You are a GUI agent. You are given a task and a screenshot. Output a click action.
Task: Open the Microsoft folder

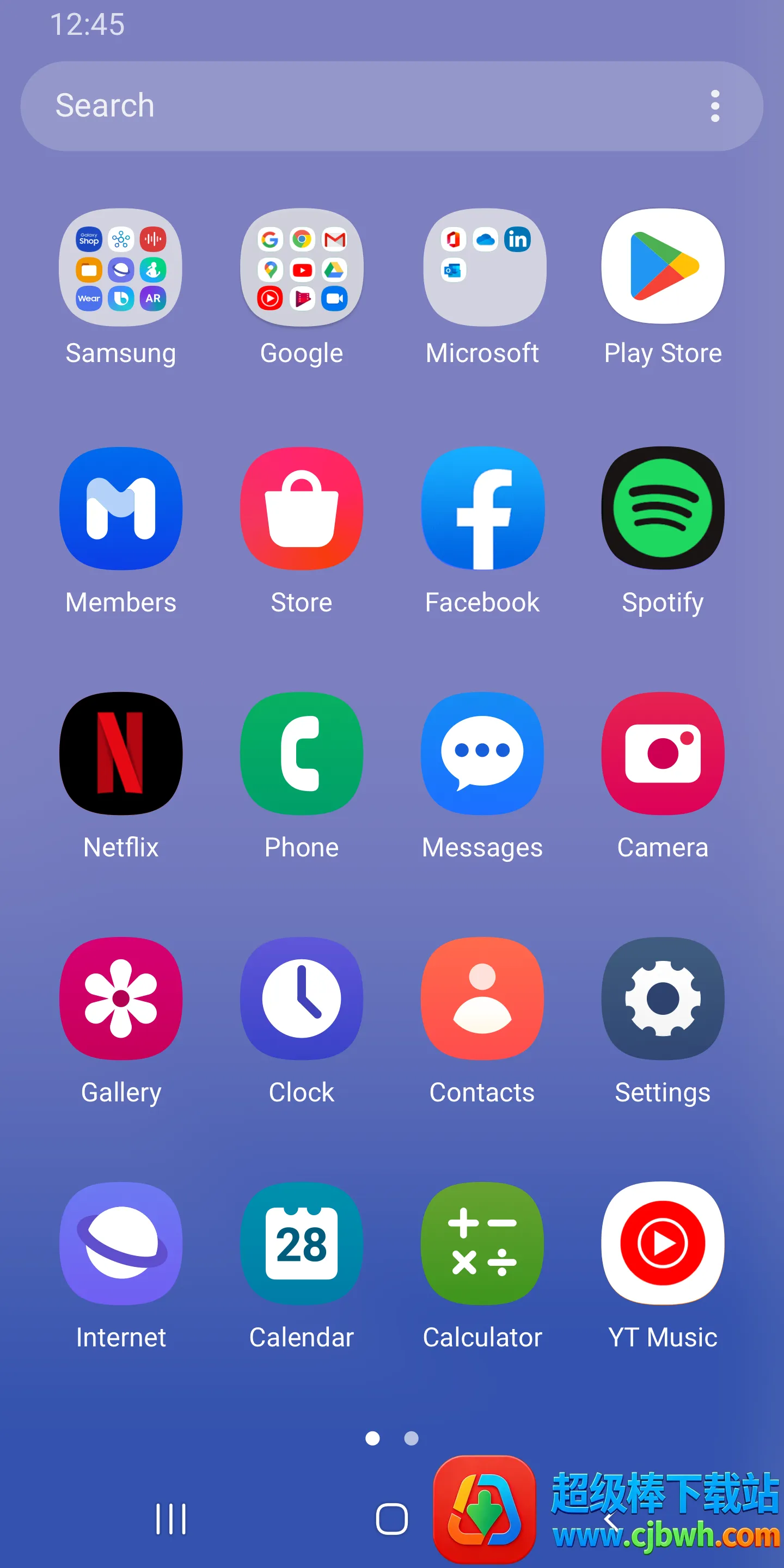(483, 268)
